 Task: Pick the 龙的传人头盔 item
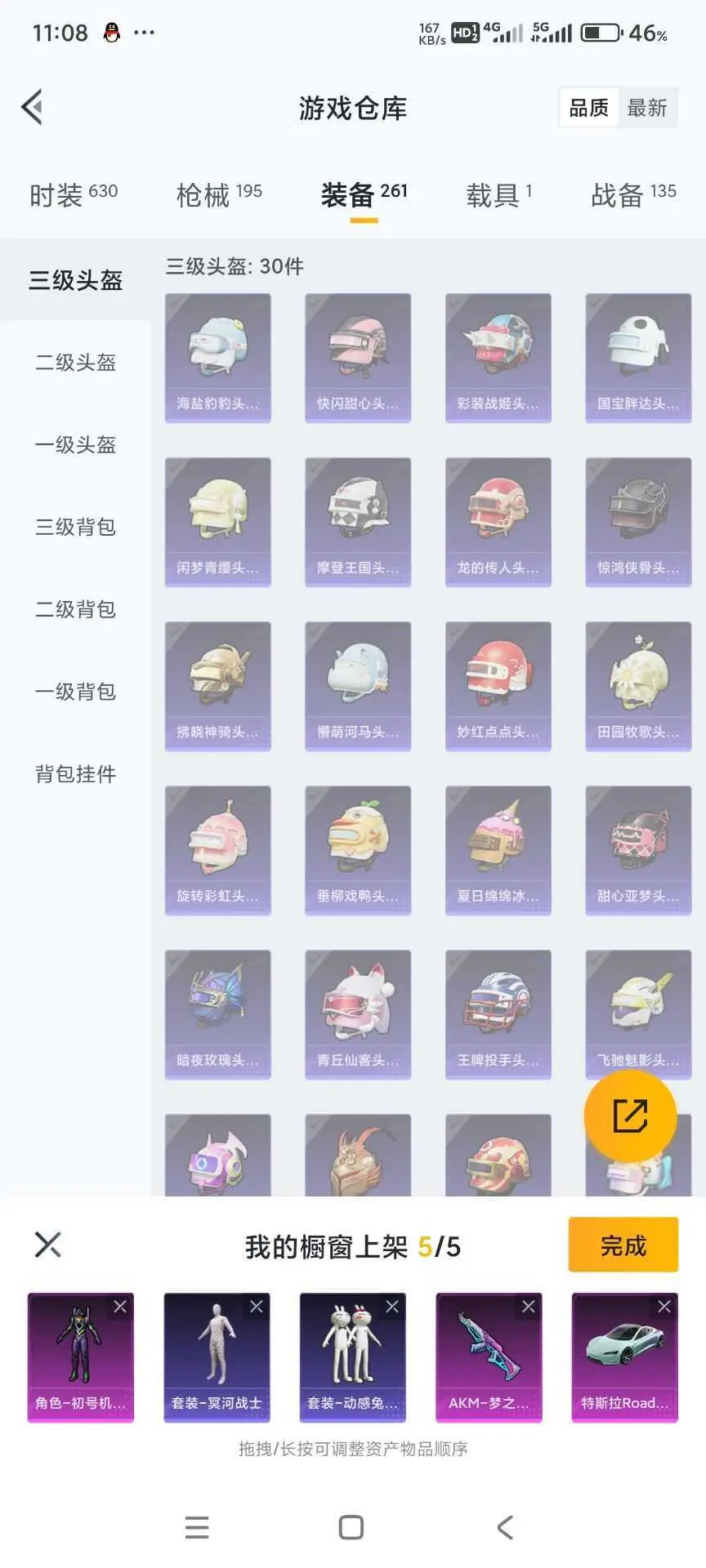coord(498,522)
